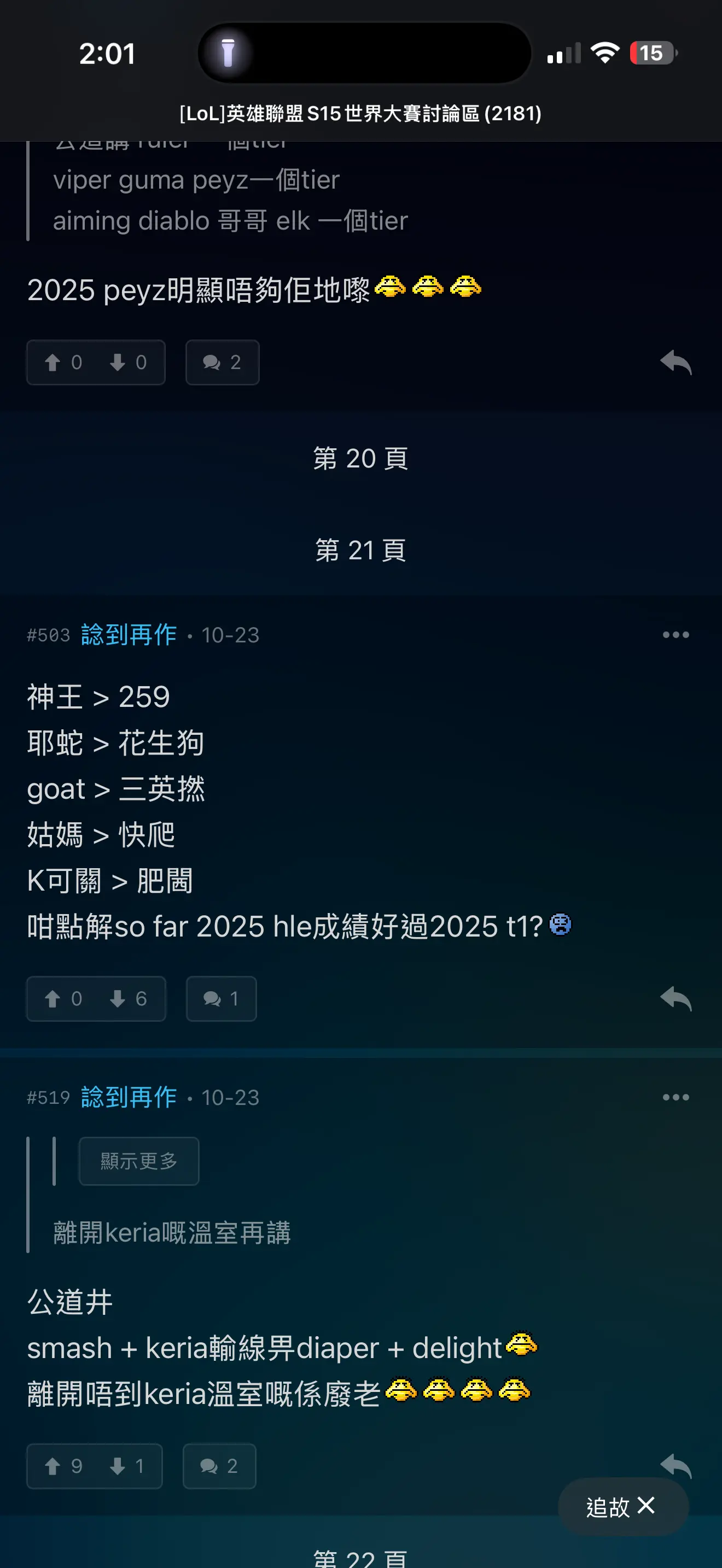The width and height of the screenshot is (722, 1568).
Task: Open comments on the top peyz post
Action: coord(222,362)
